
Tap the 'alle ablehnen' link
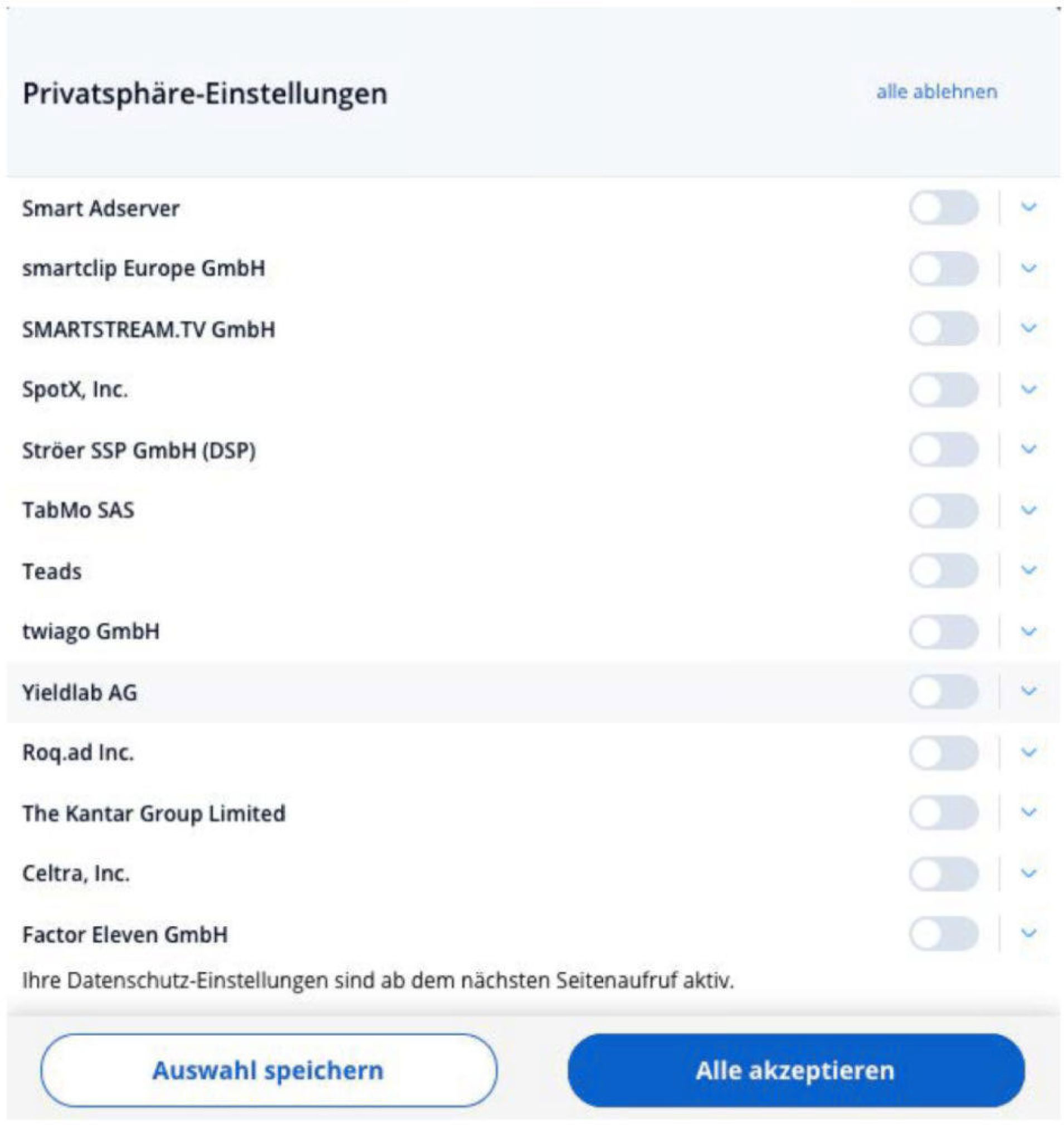936,91
